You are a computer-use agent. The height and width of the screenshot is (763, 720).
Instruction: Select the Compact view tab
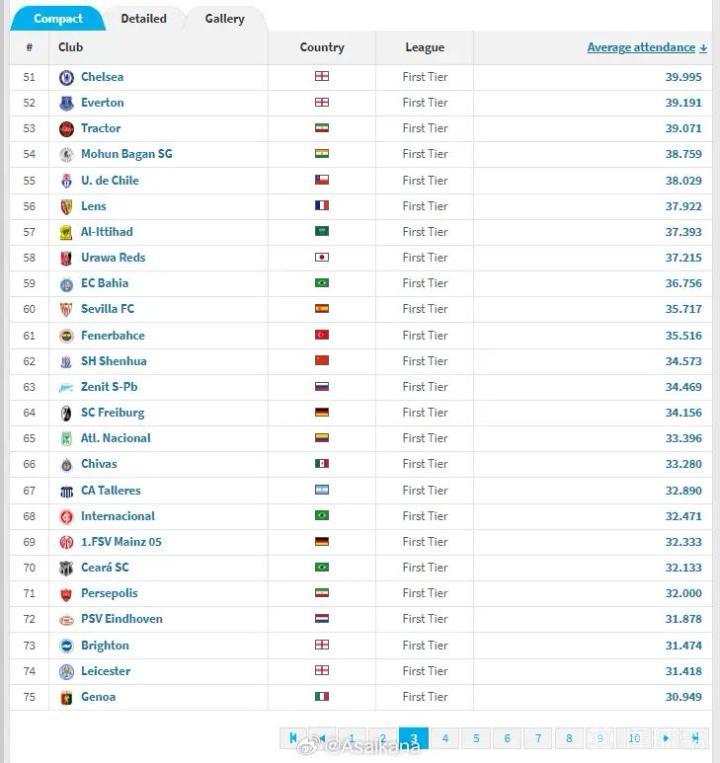[57, 18]
